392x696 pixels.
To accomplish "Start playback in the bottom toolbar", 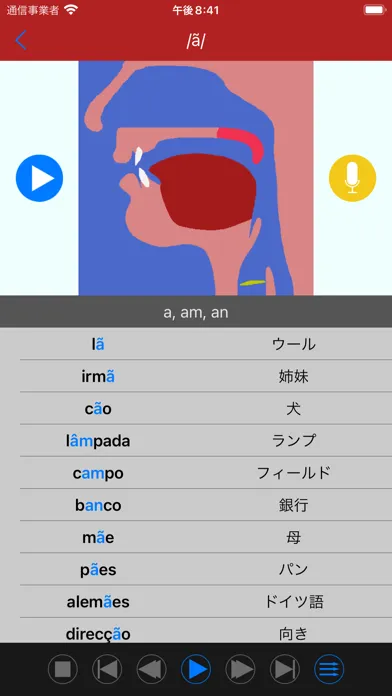I will click(196, 669).
